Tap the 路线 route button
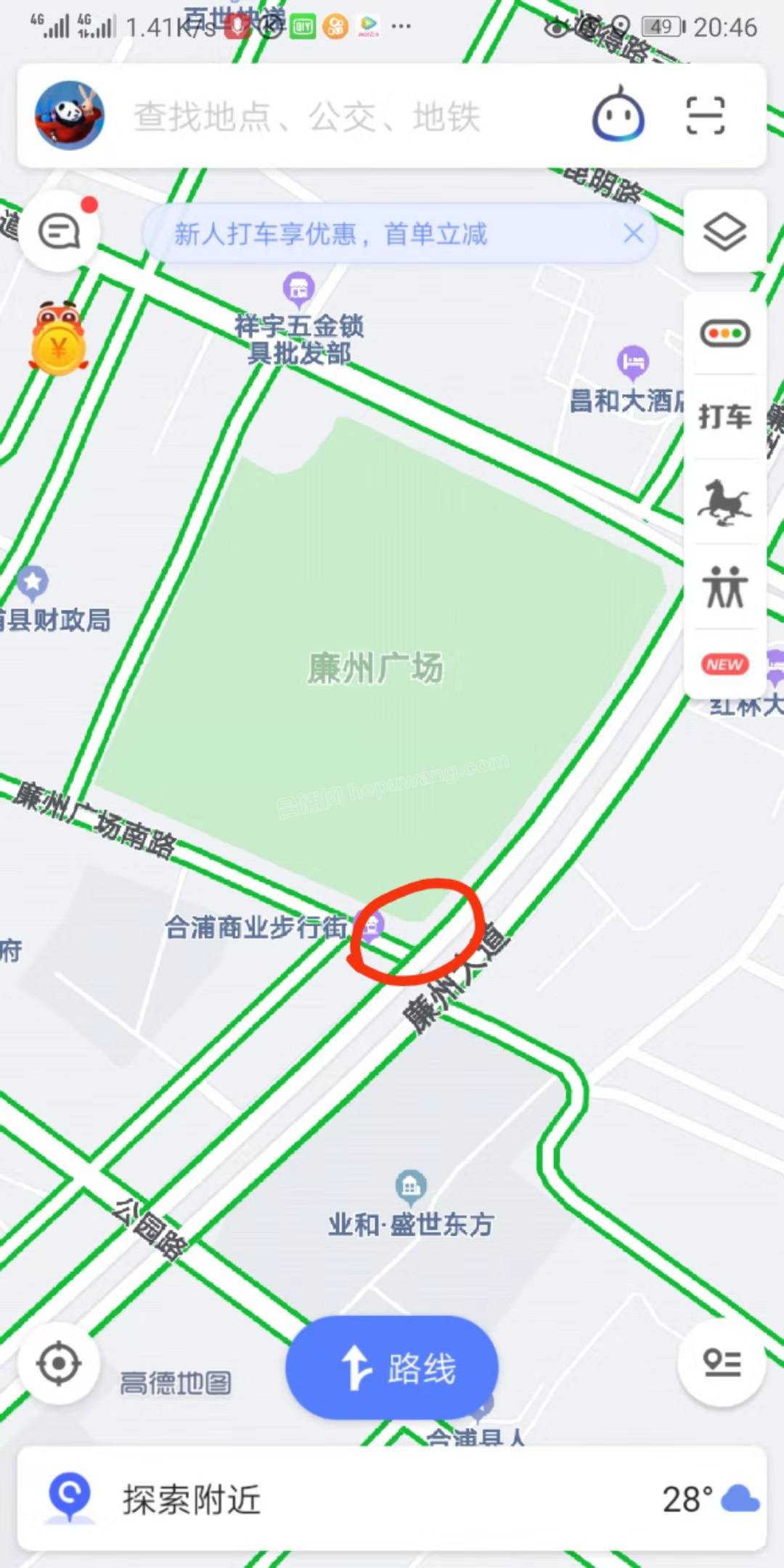 click(392, 1368)
